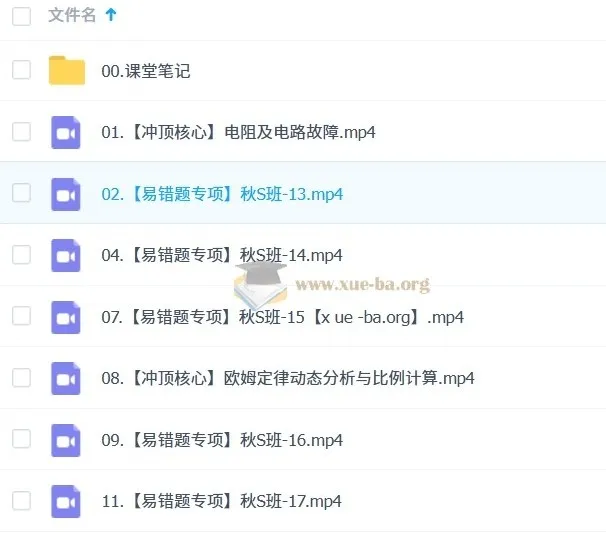606x538 pixels.
Task: Sort the list by 文件名
Action: [73, 15]
